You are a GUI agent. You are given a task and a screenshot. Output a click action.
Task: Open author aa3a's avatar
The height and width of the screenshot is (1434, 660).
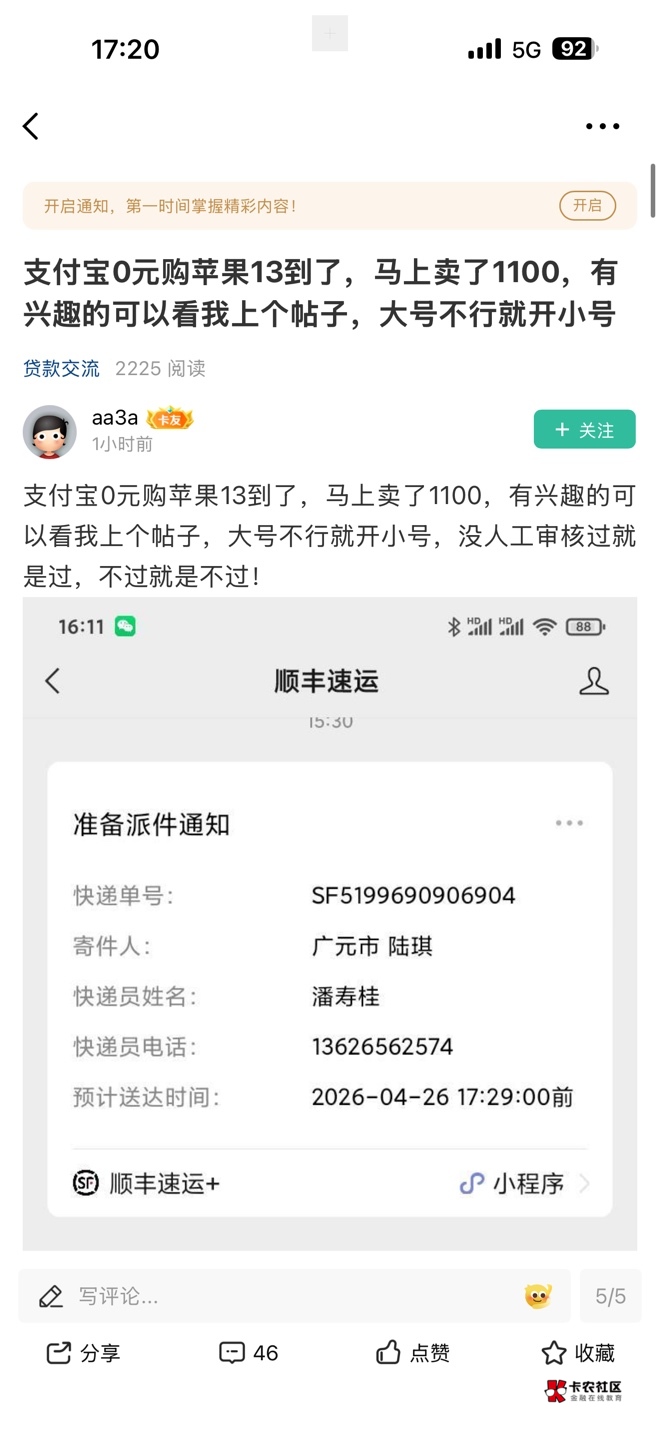coord(50,431)
